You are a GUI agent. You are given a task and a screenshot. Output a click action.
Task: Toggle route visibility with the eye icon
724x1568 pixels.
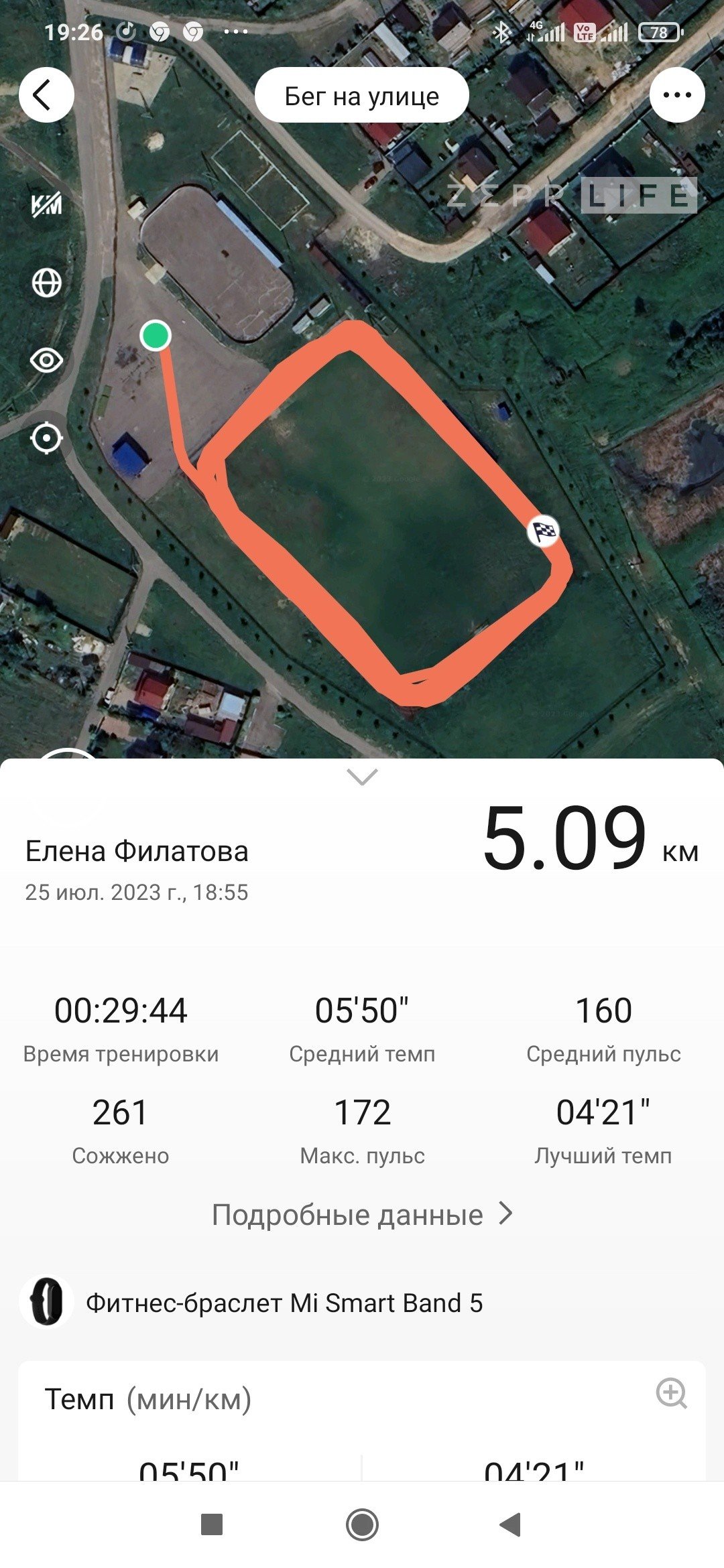[46, 361]
